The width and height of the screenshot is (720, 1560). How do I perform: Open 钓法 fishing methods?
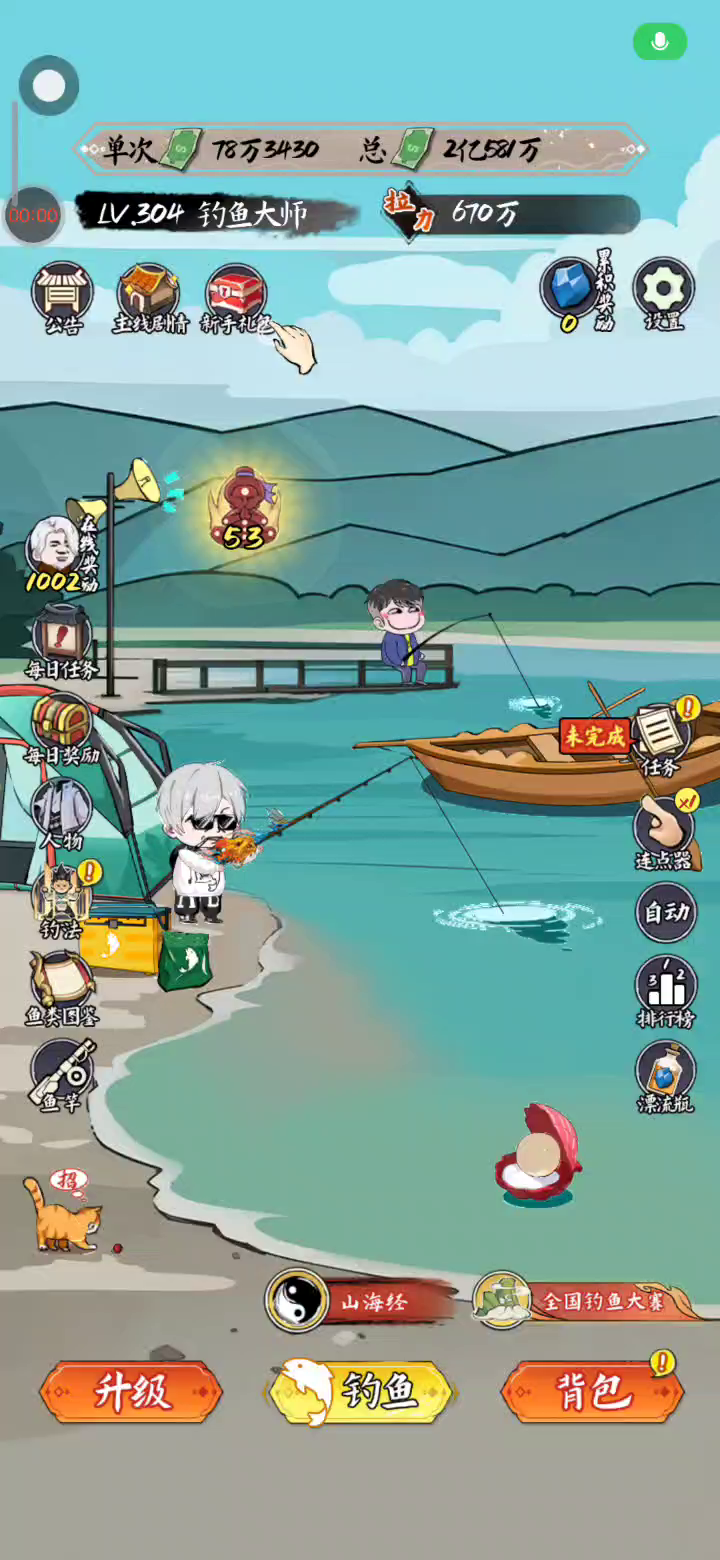(x=62, y=898)
